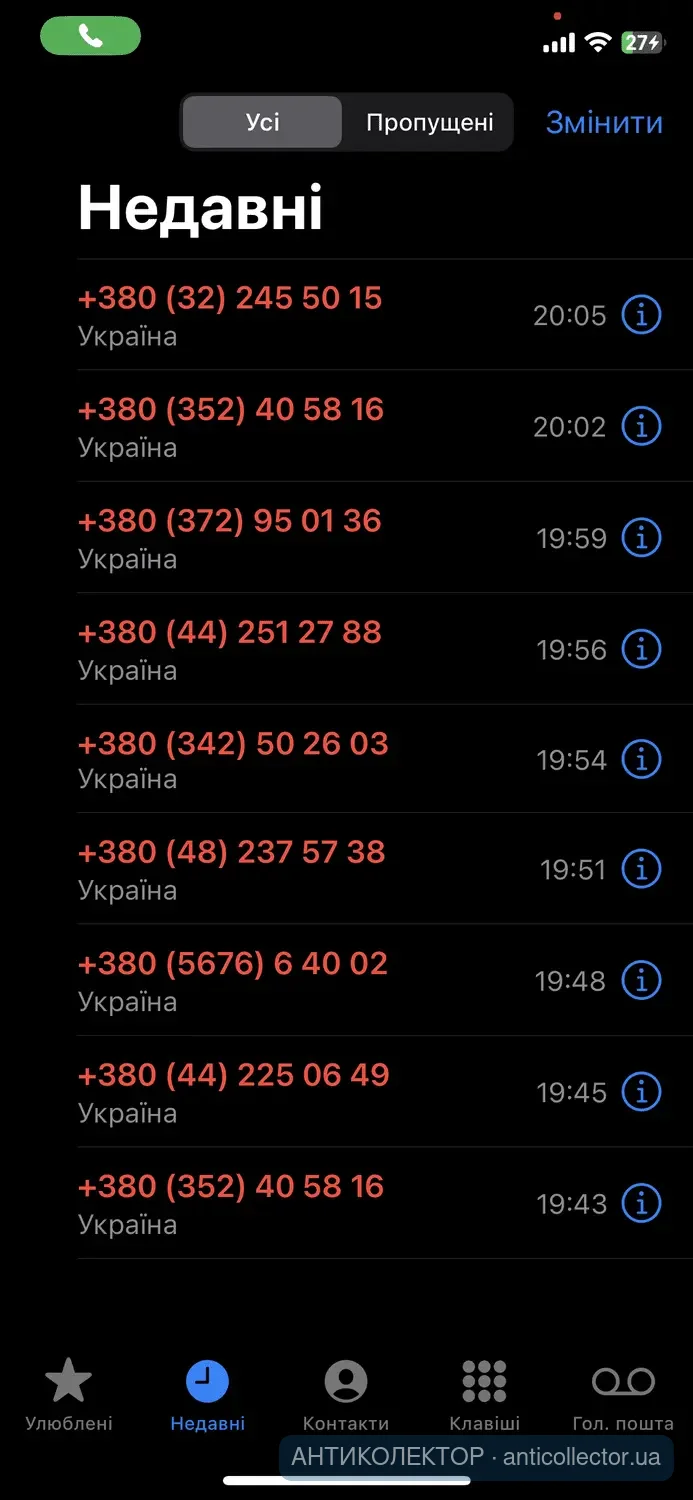
Task: Select the Усі calls segment
Action: point(263,123)
